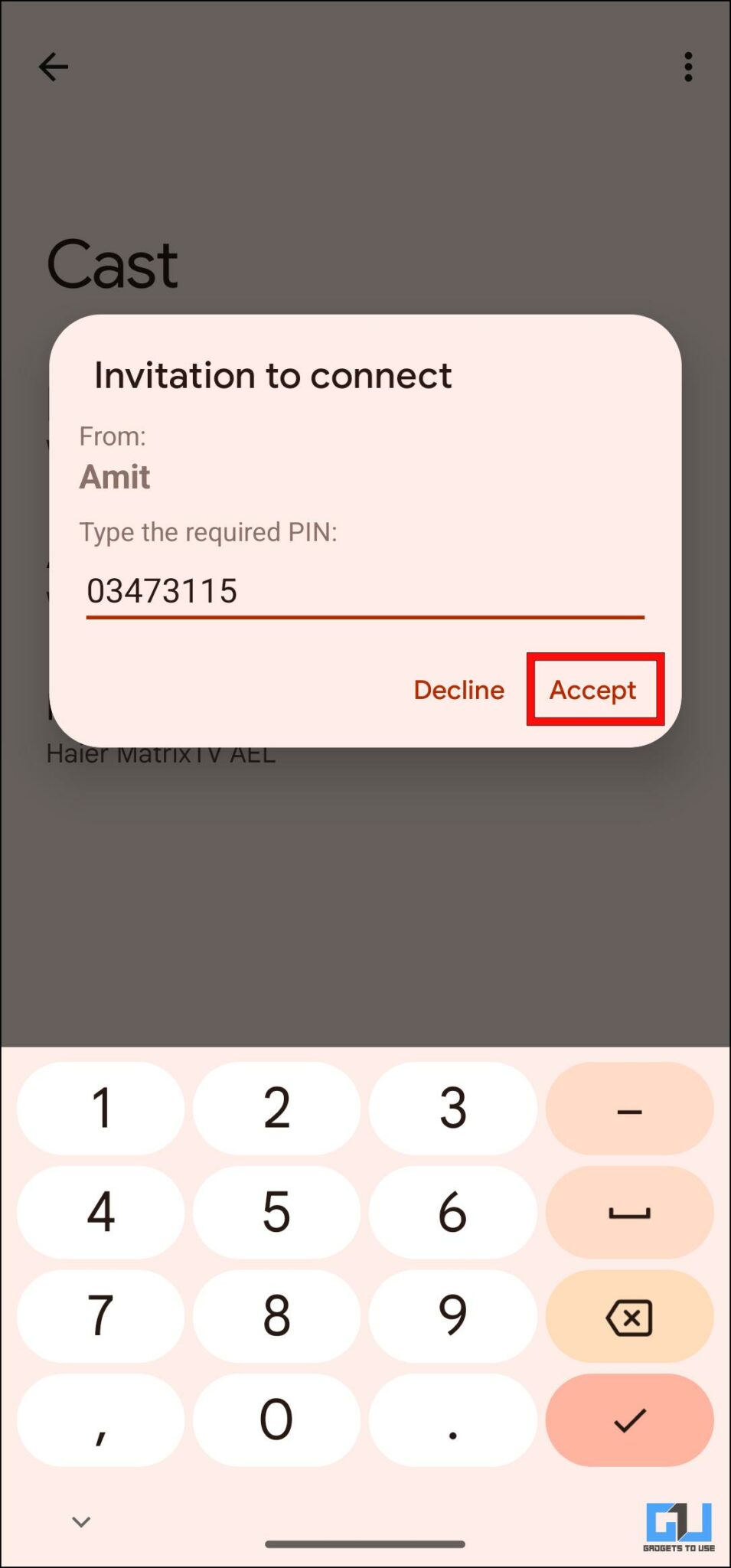Viewport: 731px width, 1568px height.
Task: Decline the connection invitation
Action: 459,690
